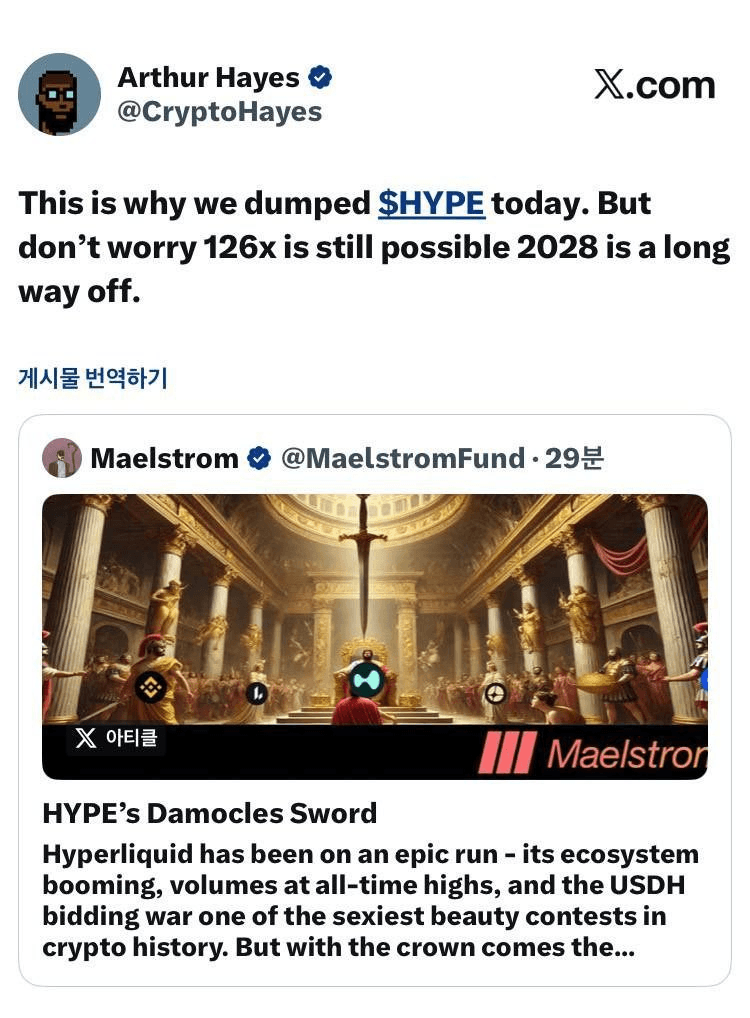Open the $HYPE cashtag link
The image size is (750, 1018).
(431, 203)
